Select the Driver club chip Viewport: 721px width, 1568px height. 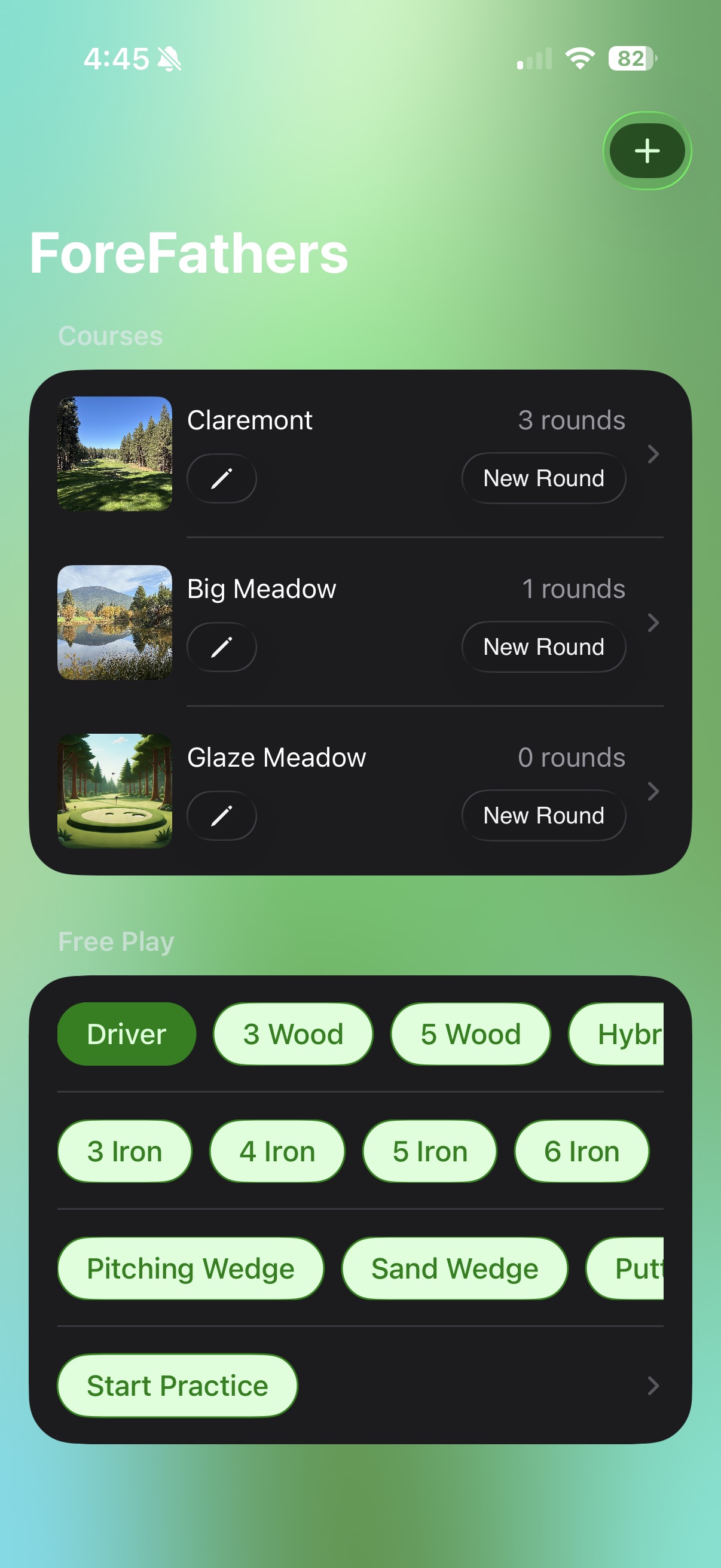tap(127, 1034)
